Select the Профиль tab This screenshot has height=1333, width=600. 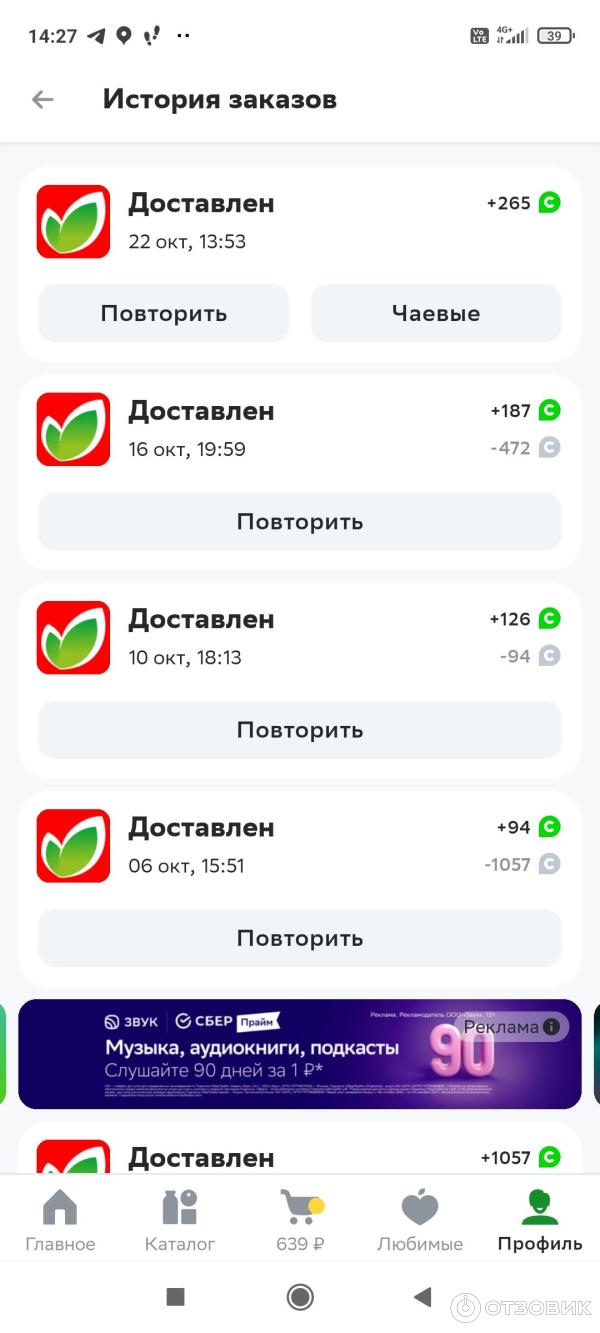[x=540, y=1220]
